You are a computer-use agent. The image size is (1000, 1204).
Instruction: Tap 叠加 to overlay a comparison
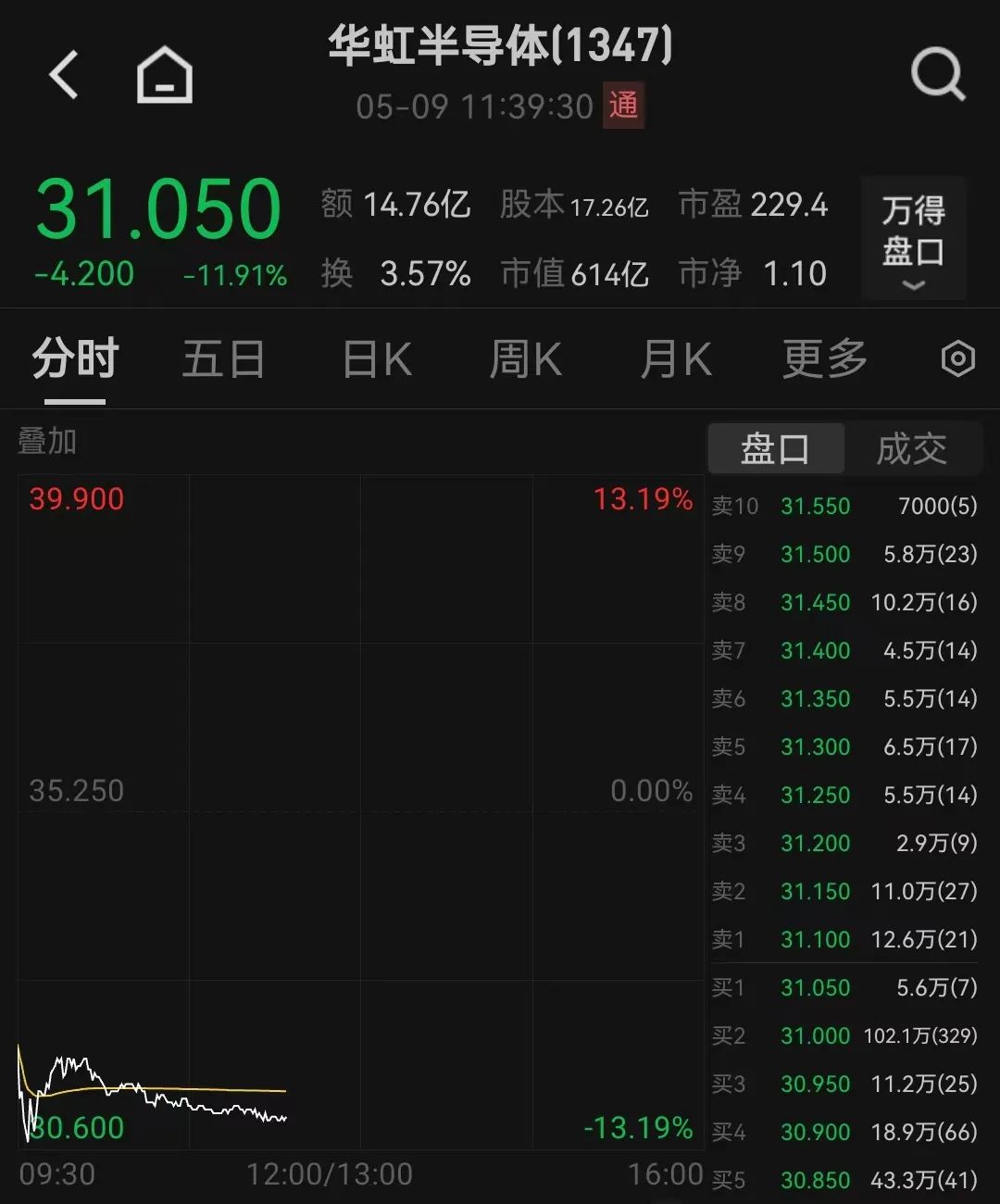tap(47, 442)
